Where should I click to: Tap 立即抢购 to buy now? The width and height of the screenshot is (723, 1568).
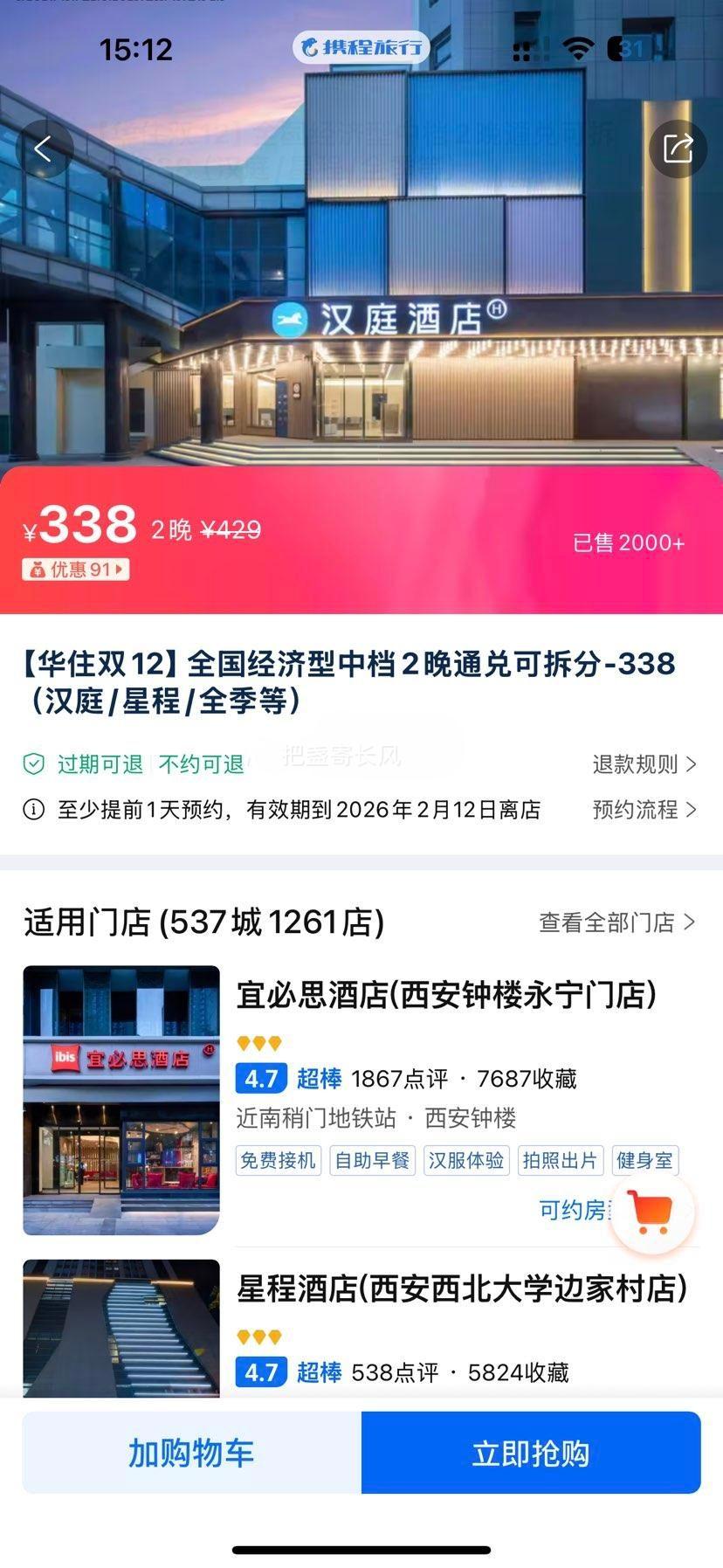531,1452
